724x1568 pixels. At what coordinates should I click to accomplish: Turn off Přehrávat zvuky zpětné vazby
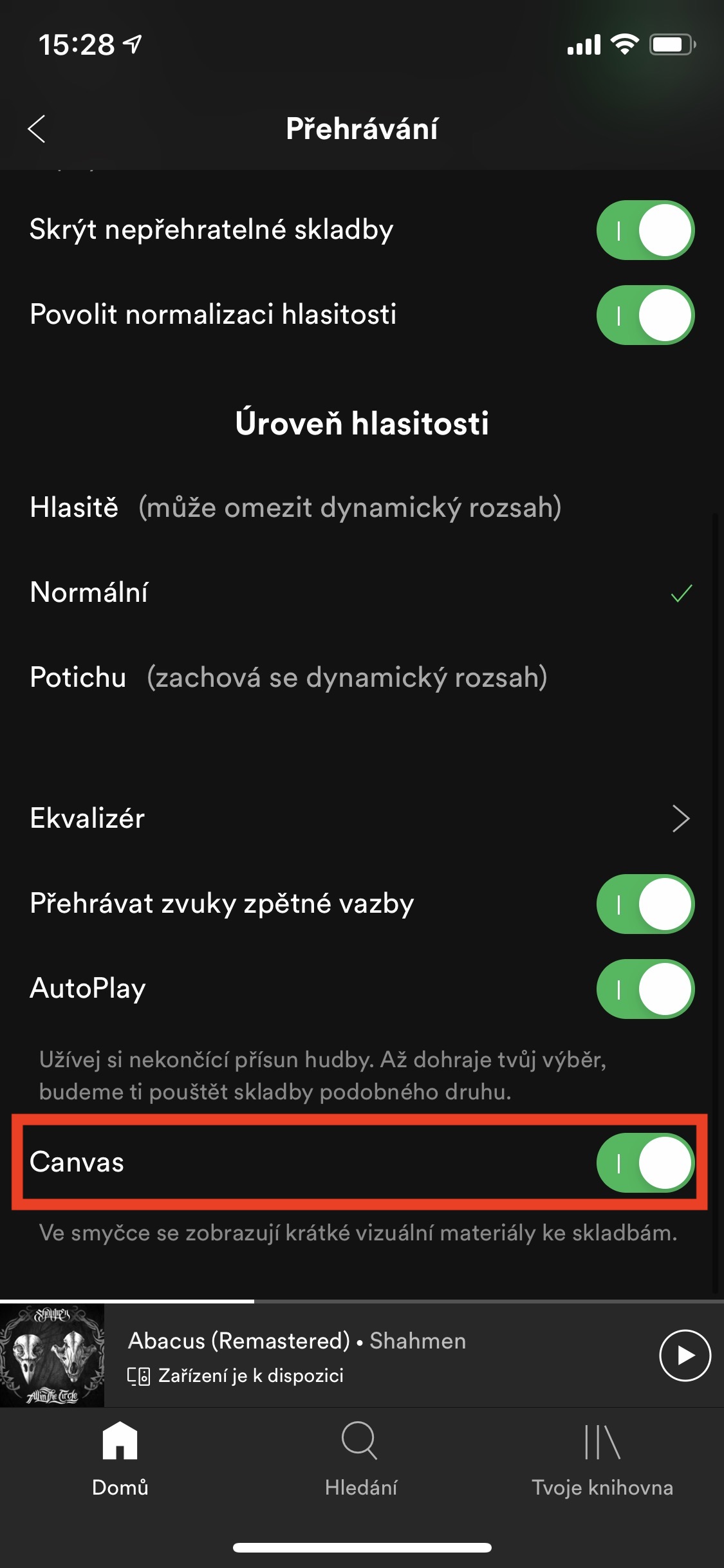(645, 904)
